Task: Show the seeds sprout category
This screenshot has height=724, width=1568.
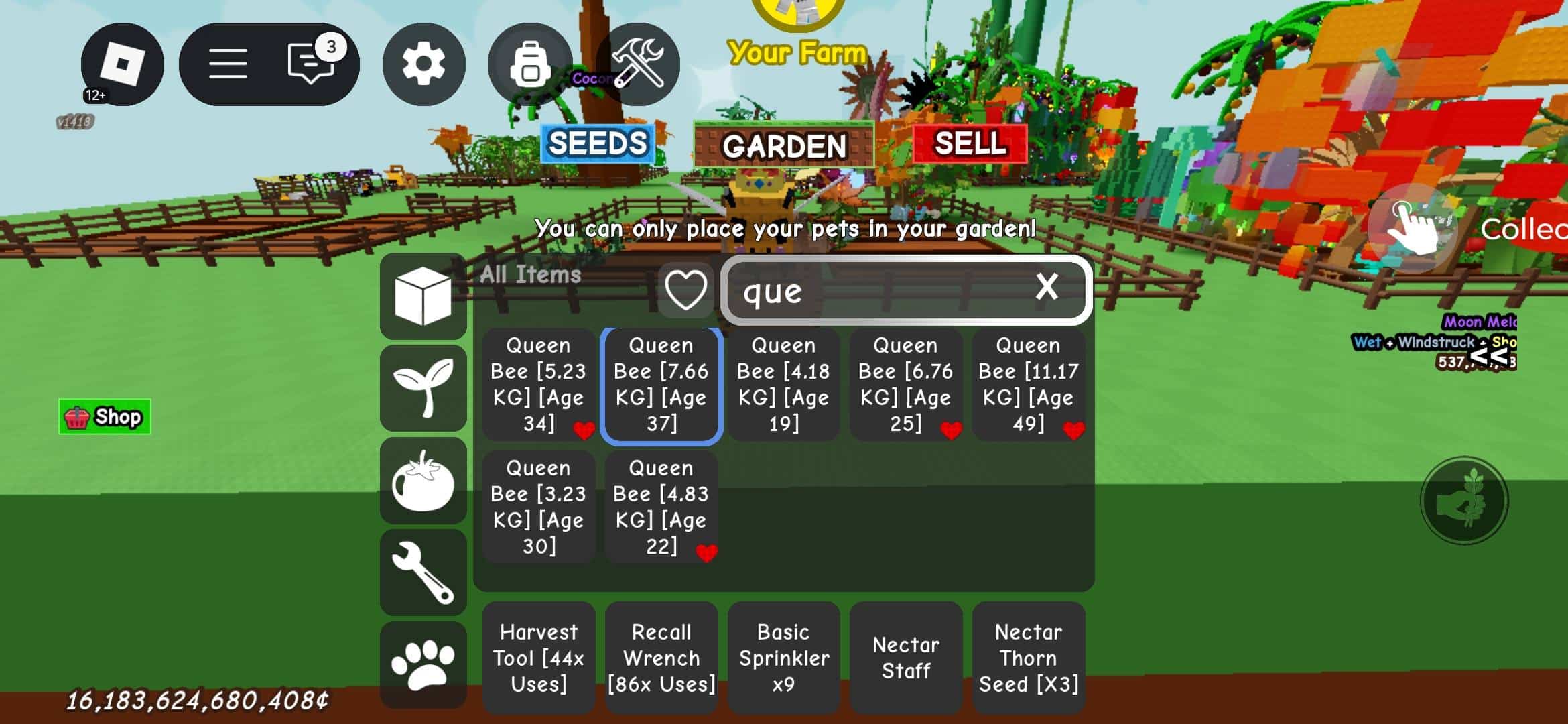Action: click(x=423, y=388)
